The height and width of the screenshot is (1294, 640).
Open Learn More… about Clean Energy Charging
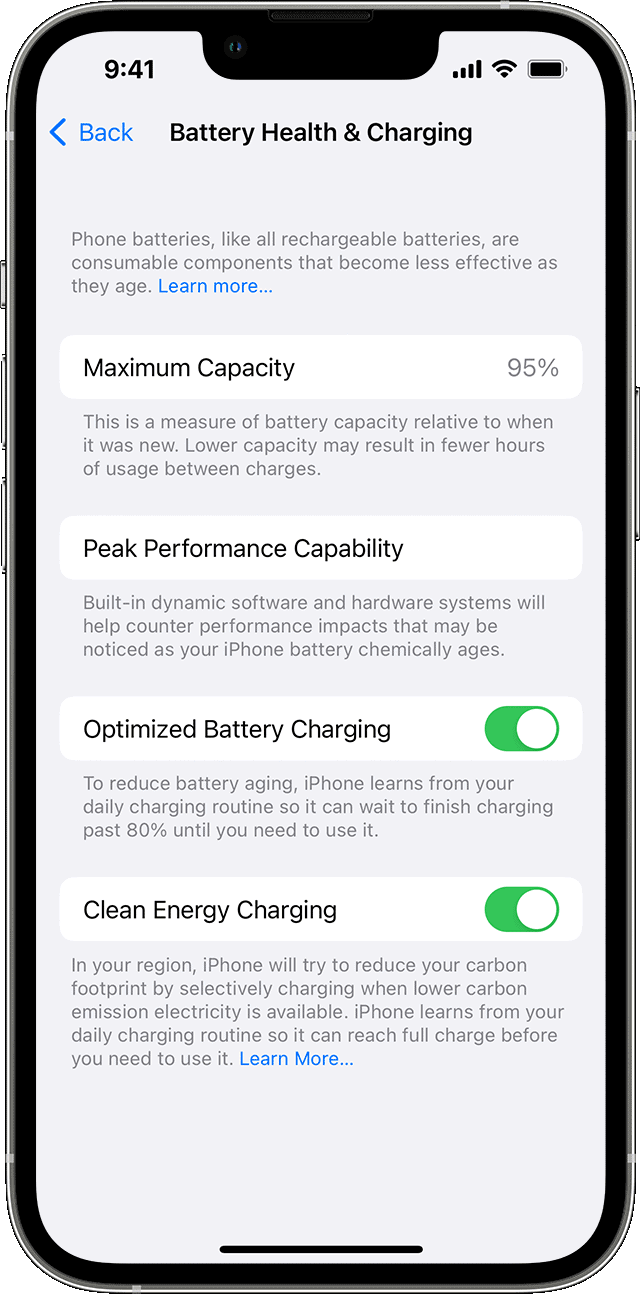click(296, 1058)
